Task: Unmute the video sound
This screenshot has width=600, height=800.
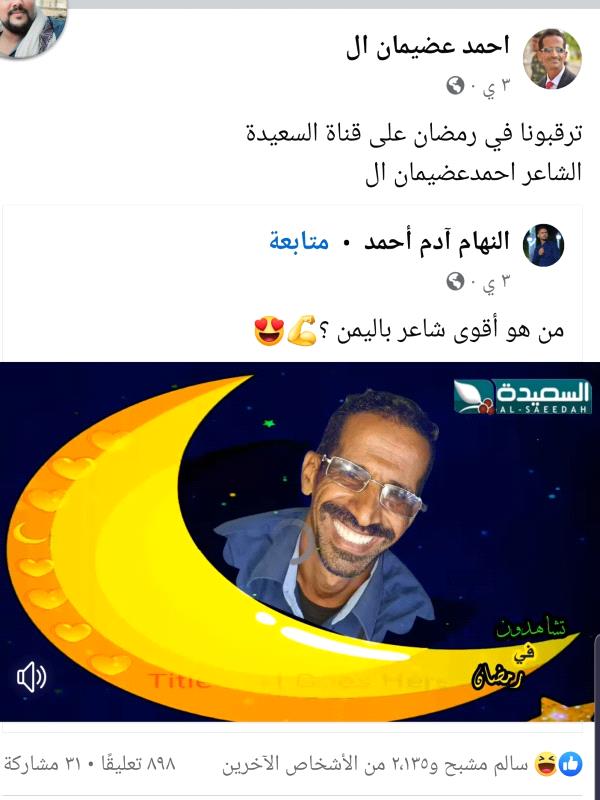Action: 31,678
